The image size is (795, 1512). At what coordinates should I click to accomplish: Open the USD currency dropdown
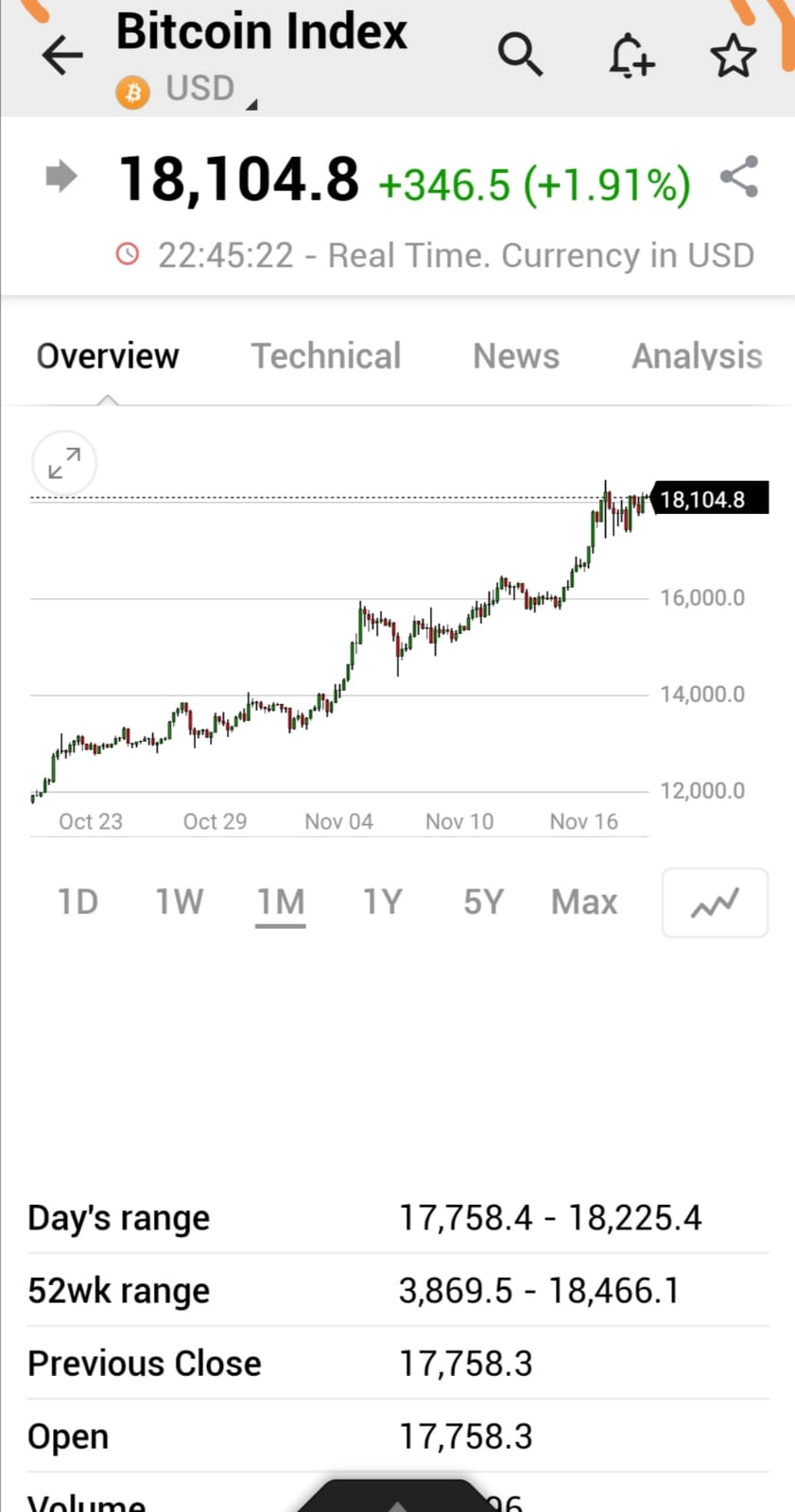(201, 90)
